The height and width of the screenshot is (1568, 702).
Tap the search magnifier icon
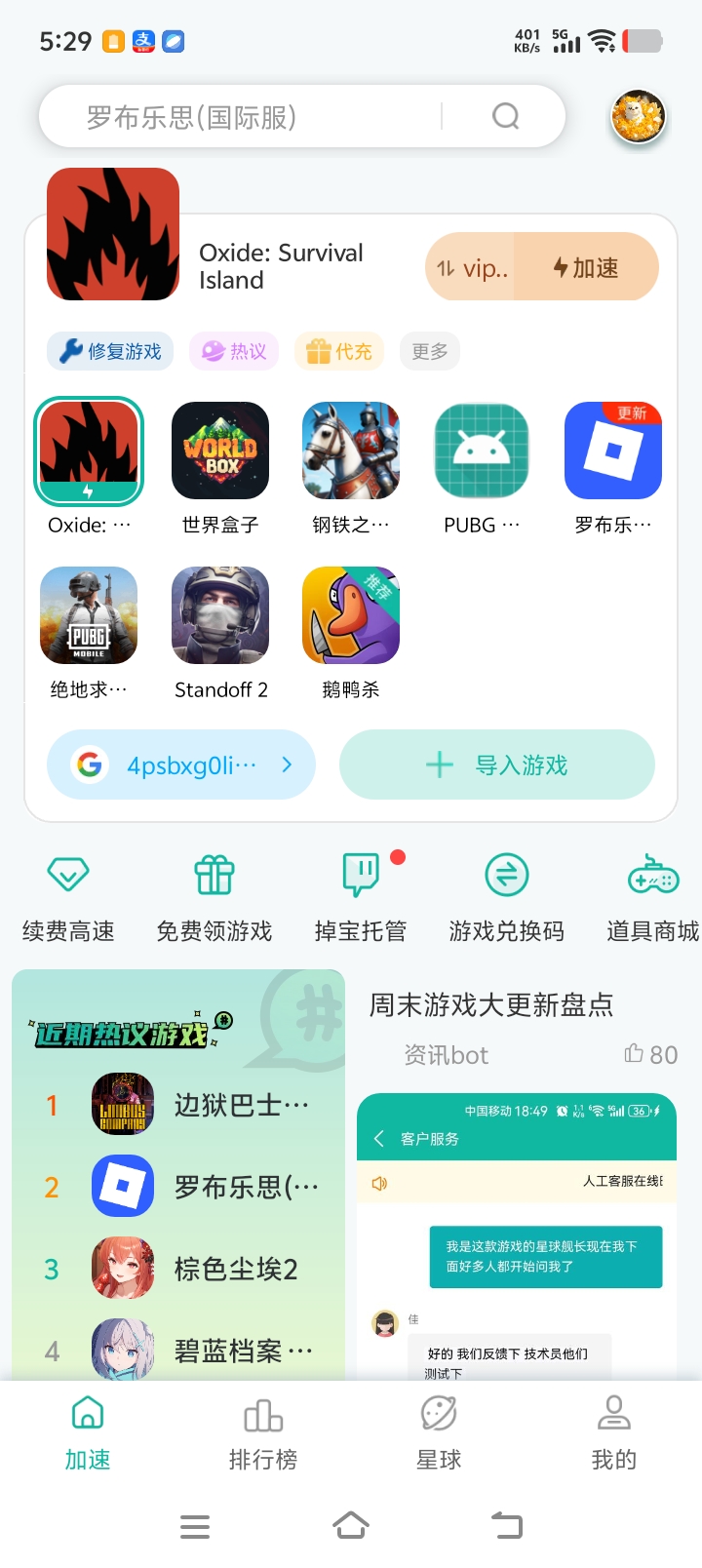[505, 117]
